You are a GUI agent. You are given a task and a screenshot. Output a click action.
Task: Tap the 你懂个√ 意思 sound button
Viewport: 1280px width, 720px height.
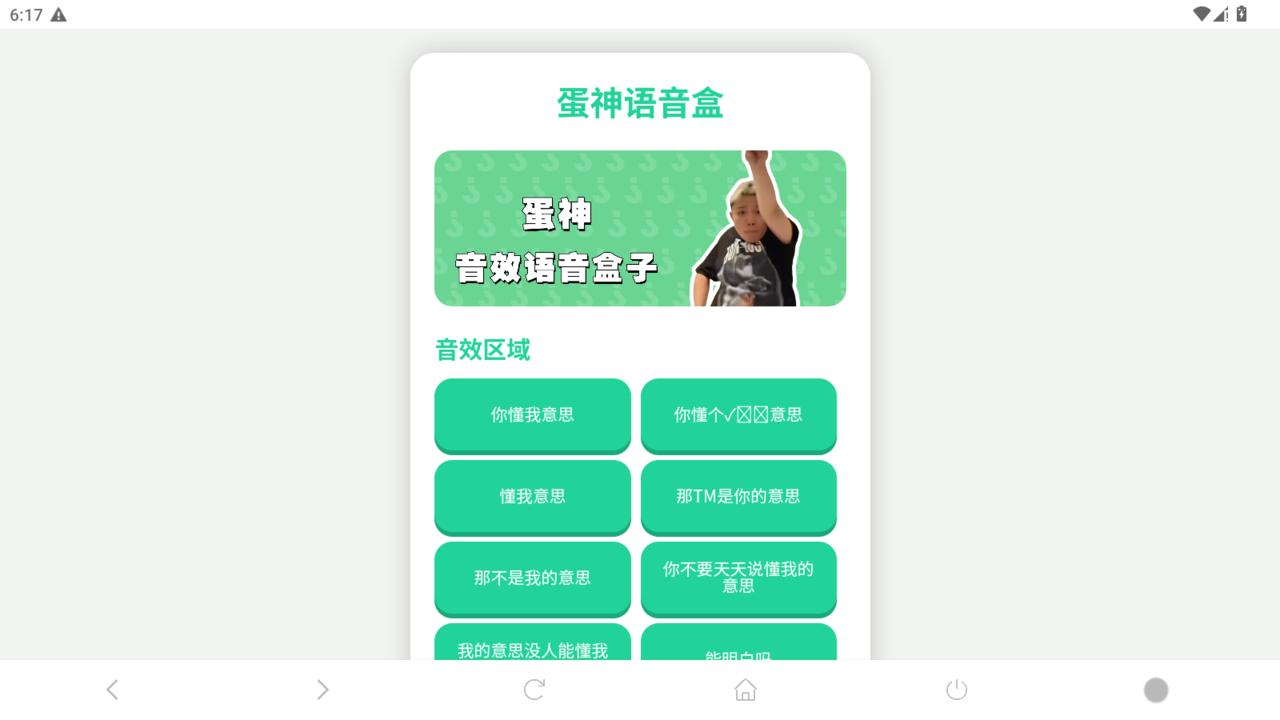click(x=738, y=415)
